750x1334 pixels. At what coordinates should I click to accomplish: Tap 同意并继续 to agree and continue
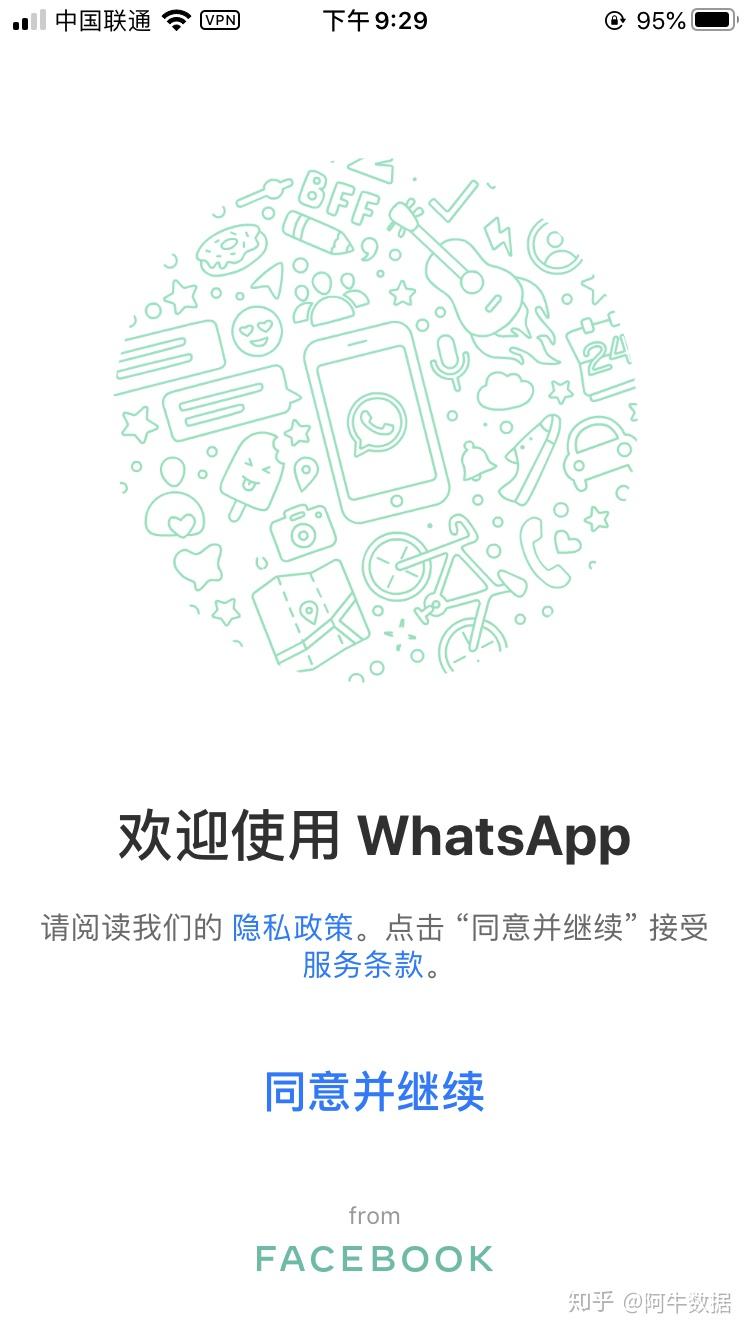(373, 1093)
